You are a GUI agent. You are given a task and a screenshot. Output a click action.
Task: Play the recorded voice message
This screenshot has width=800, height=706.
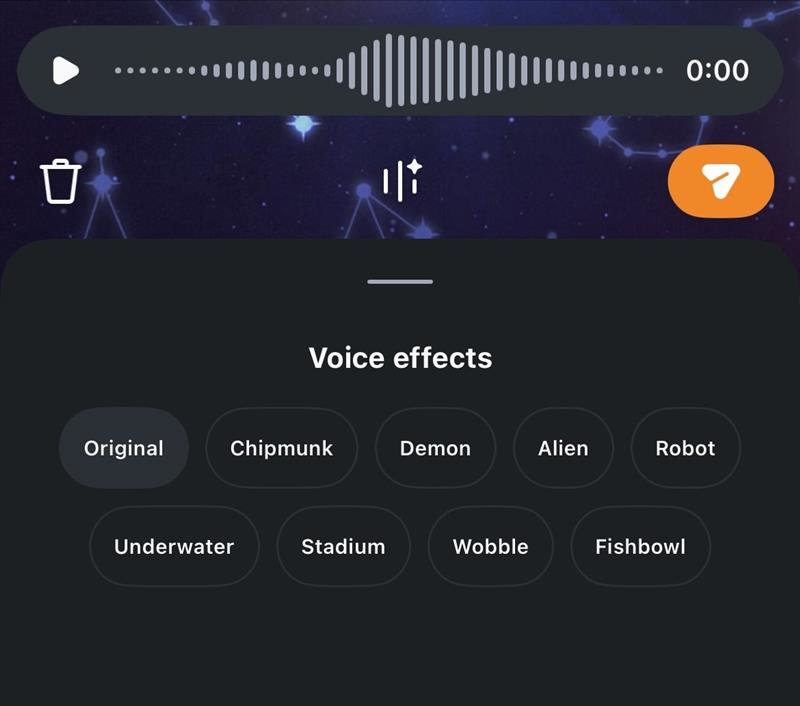click(x=66, y=71)
